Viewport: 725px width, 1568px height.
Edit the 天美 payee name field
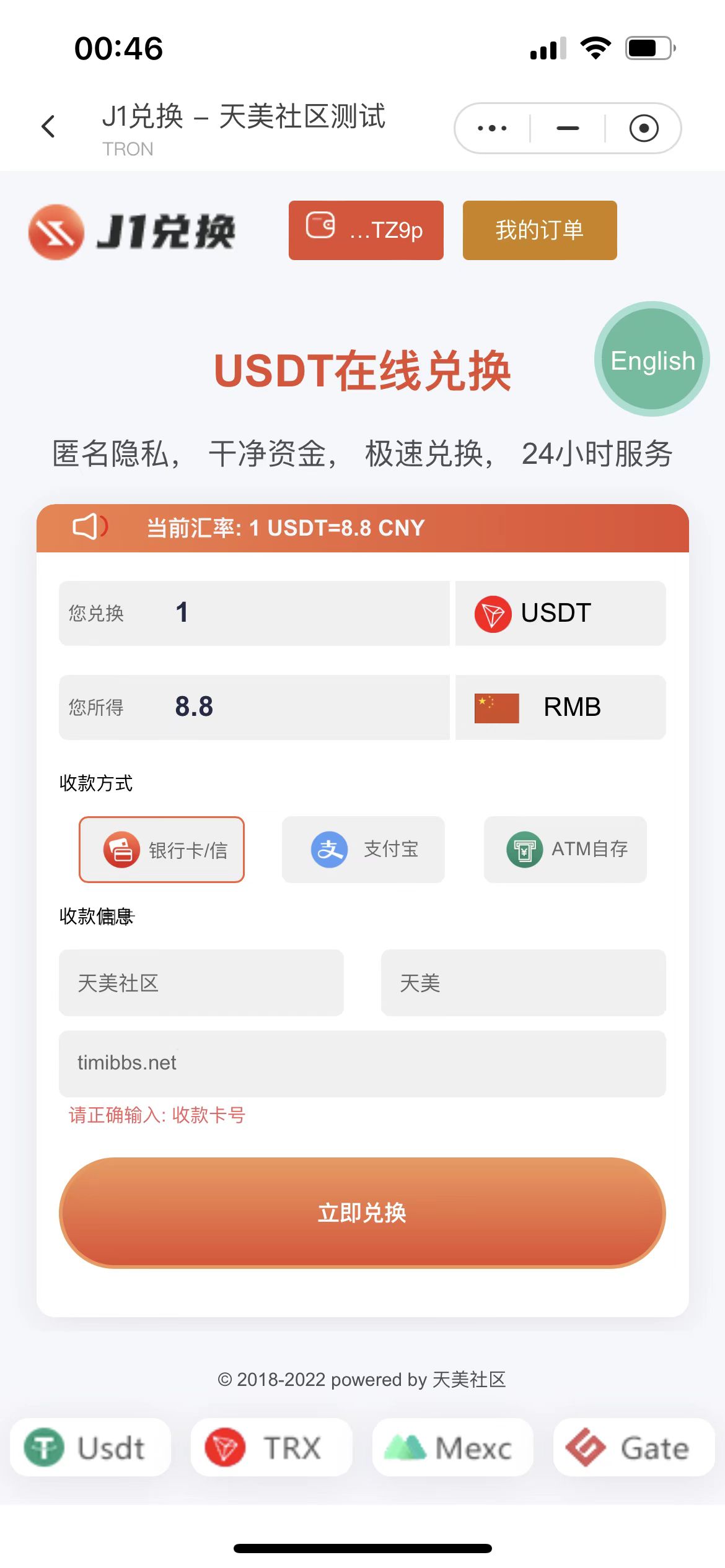(x=524, y=983)
